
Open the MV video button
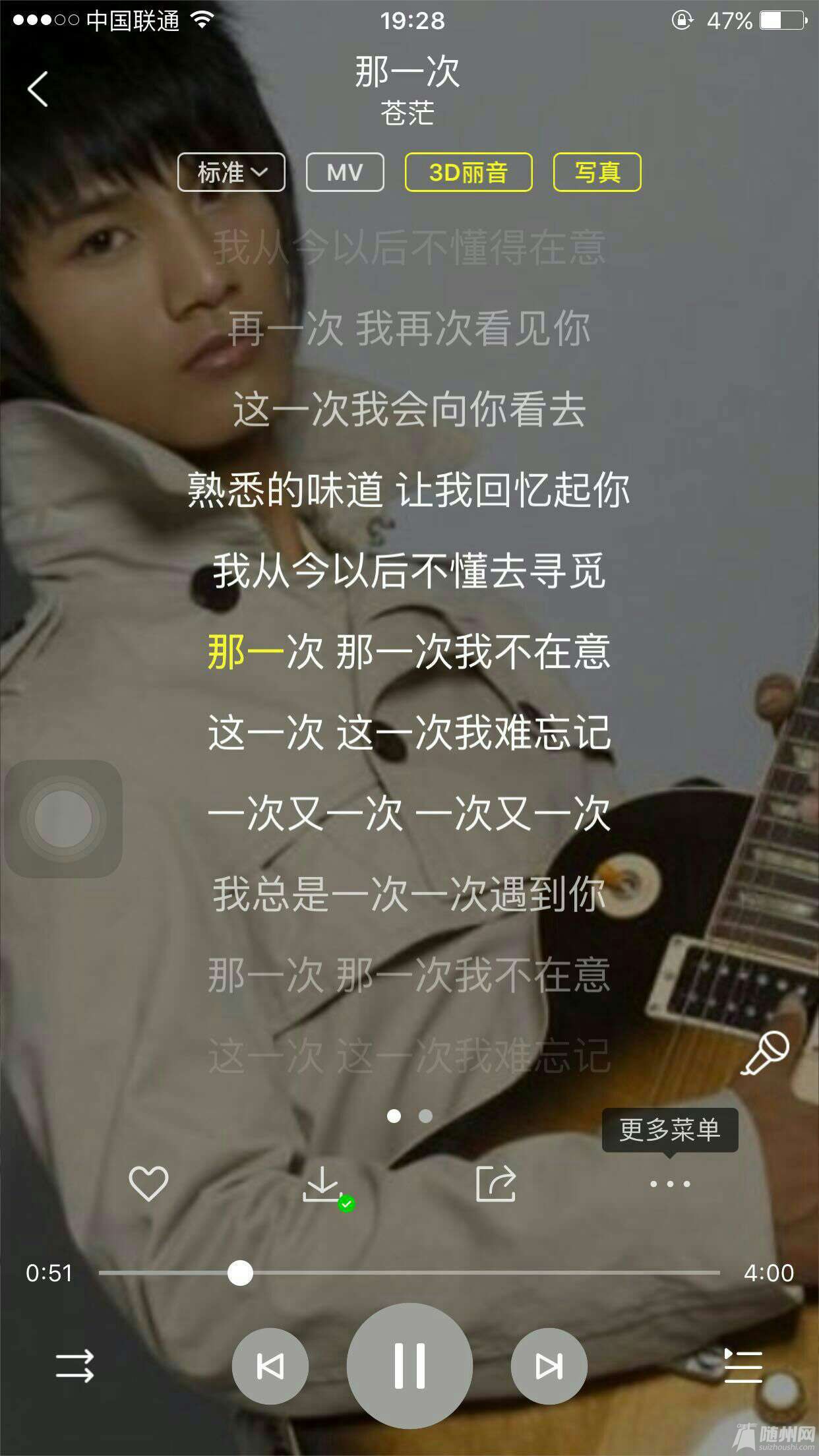(x=345, y=173)
